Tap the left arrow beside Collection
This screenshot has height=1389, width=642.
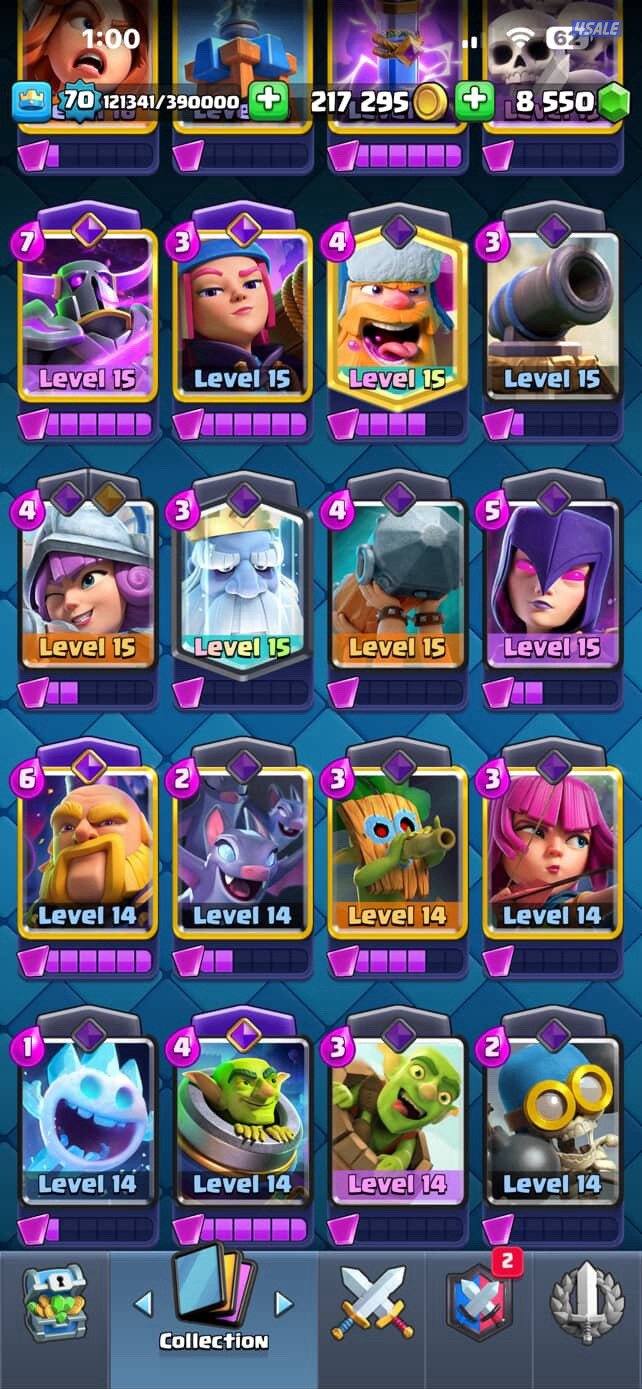(143, 1302)
